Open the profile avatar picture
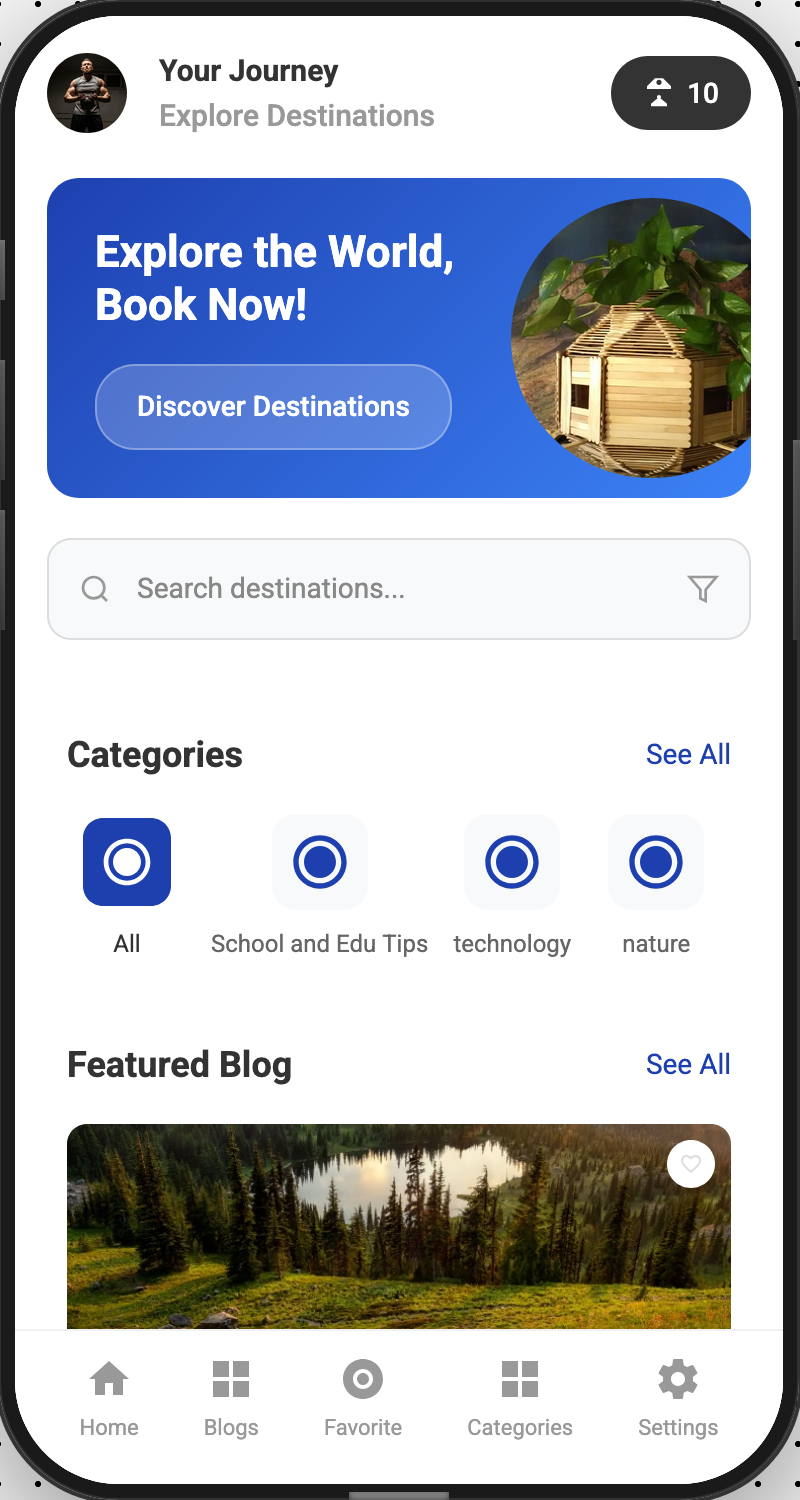The height and width of the screenshot is (1500, 800). [x=87, y=93]
